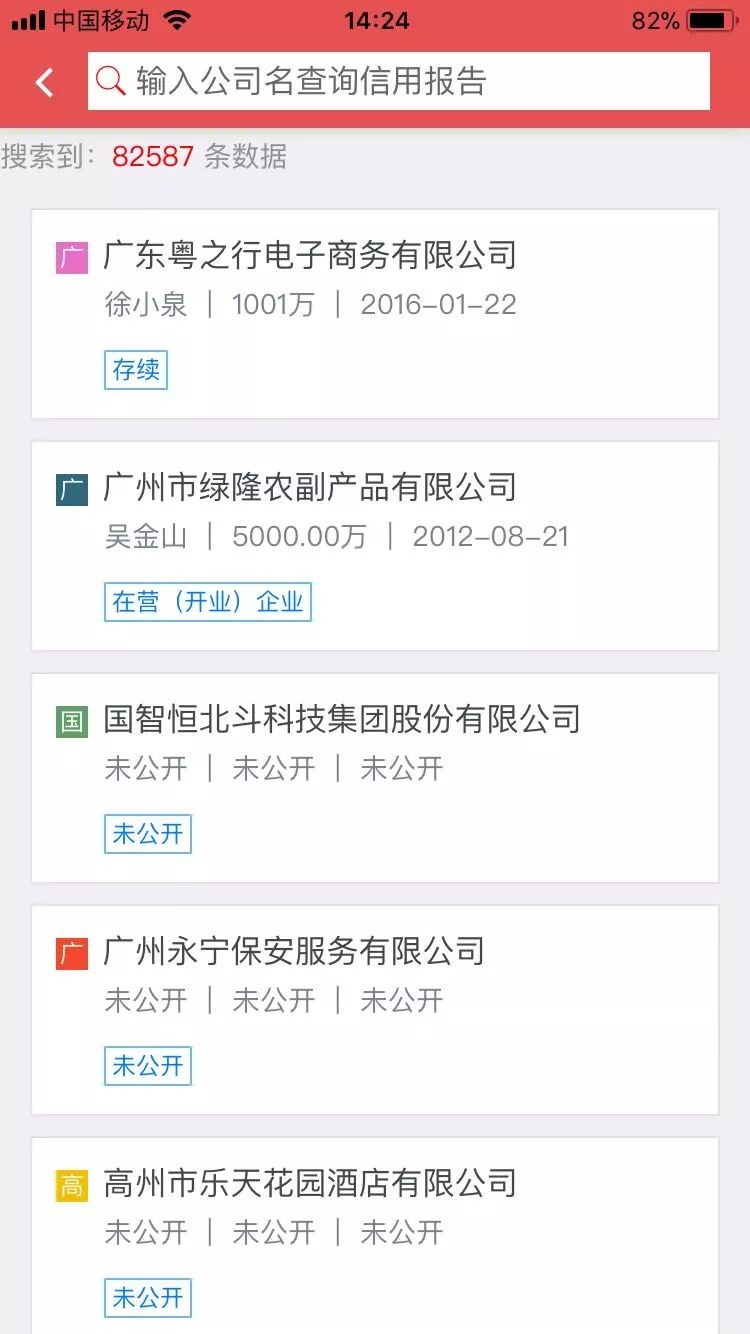Open 广东粤之行电子商务有限公司 result
The image size is (750, 1334).
[x=375, y=314]
